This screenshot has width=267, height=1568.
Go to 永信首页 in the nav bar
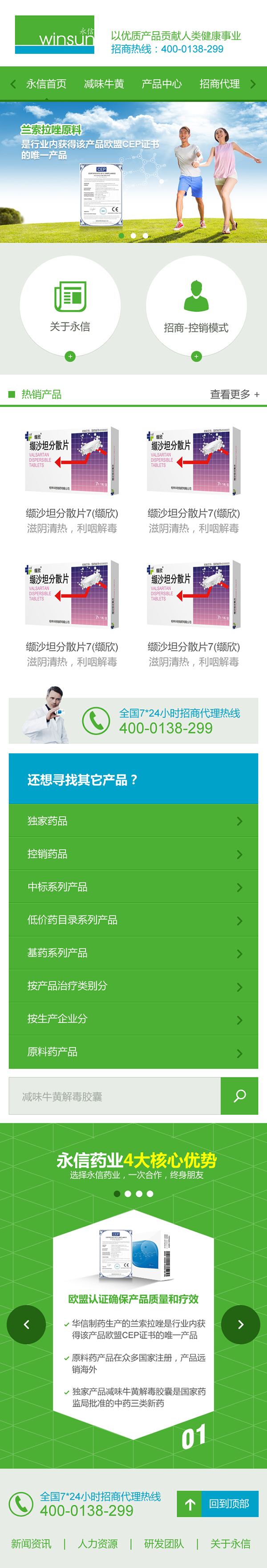(x=46, y=84)
